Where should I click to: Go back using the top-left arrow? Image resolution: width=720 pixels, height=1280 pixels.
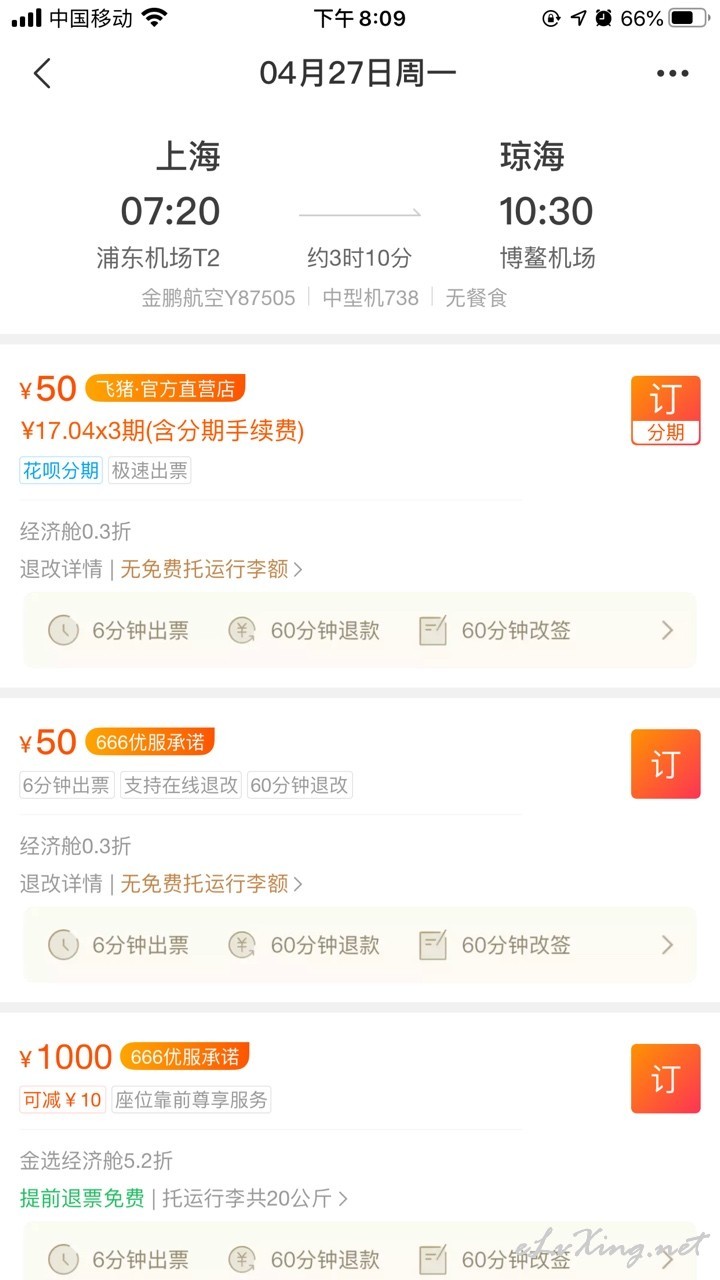click(42, 73)
